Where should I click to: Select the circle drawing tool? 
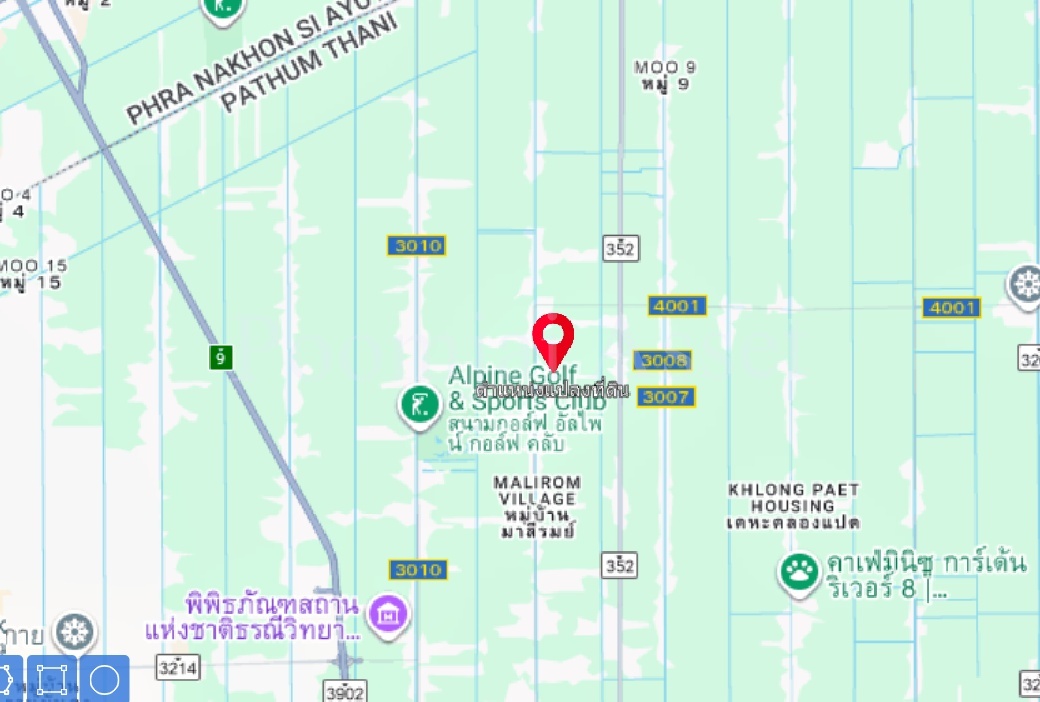click(x=104, y=679)
